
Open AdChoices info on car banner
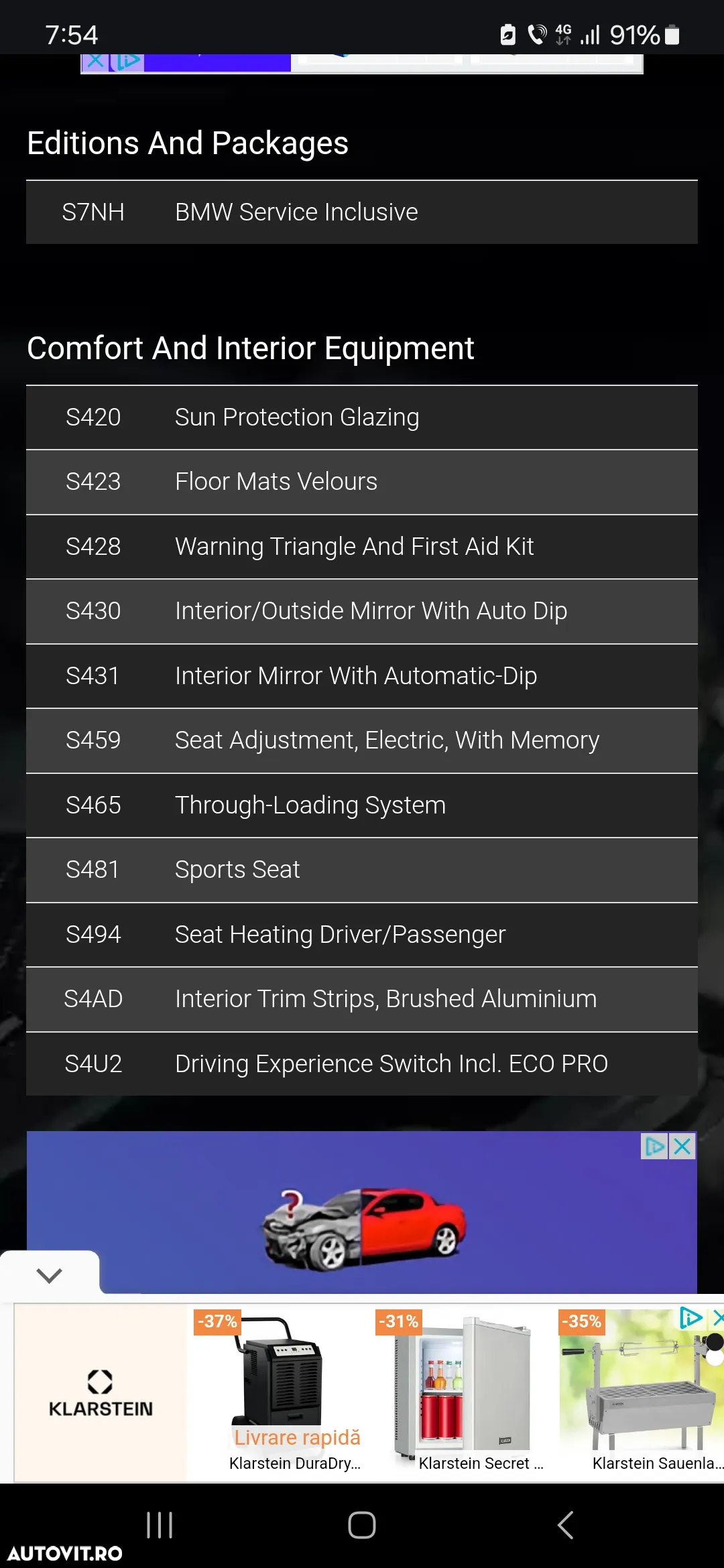[x=654, y=1147]
